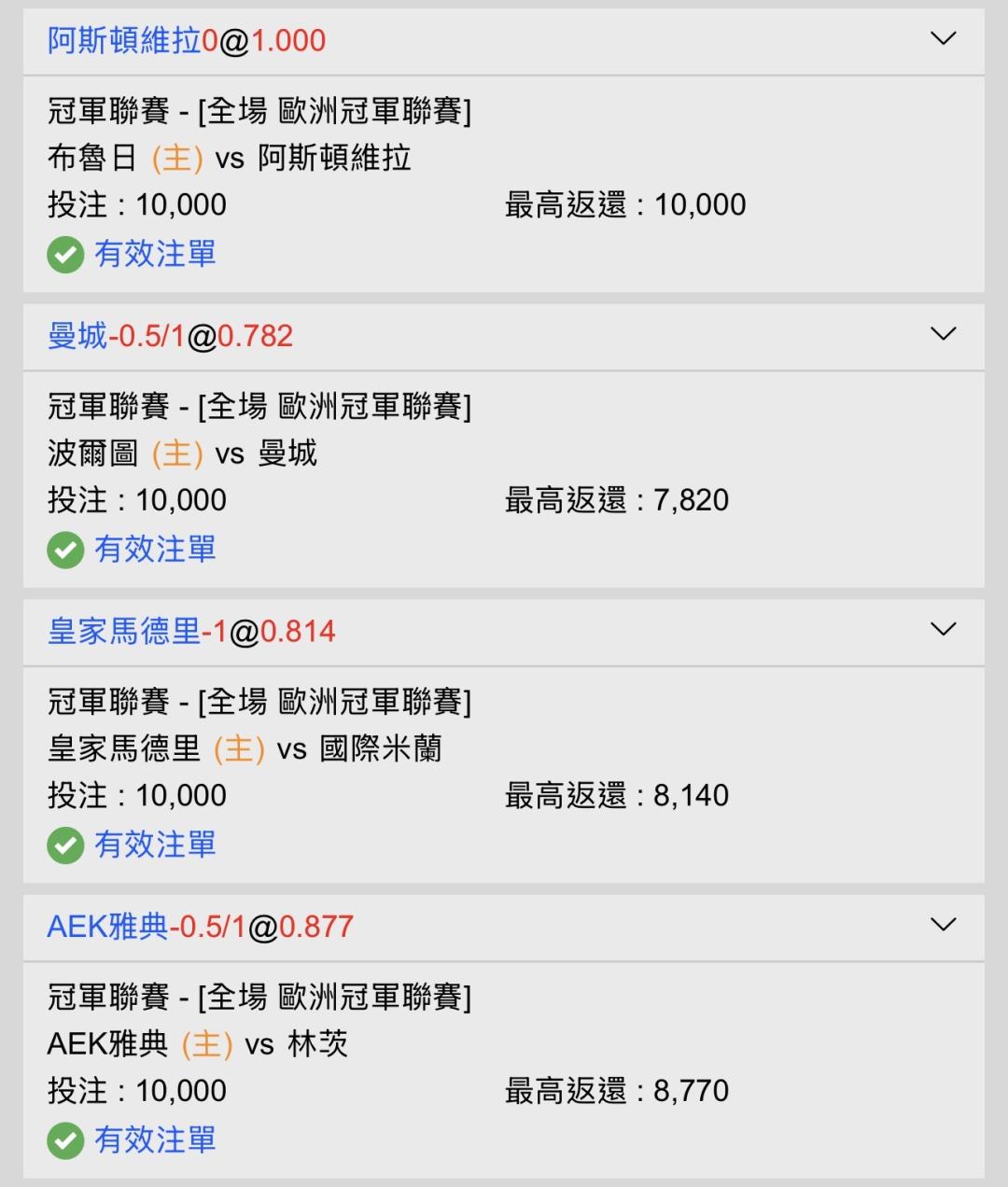Screen dimensions: 1008x1187
Task: Collapse the 曼城-0.5/1@0.782 bet slip
Action: click(x=944, y=334)
